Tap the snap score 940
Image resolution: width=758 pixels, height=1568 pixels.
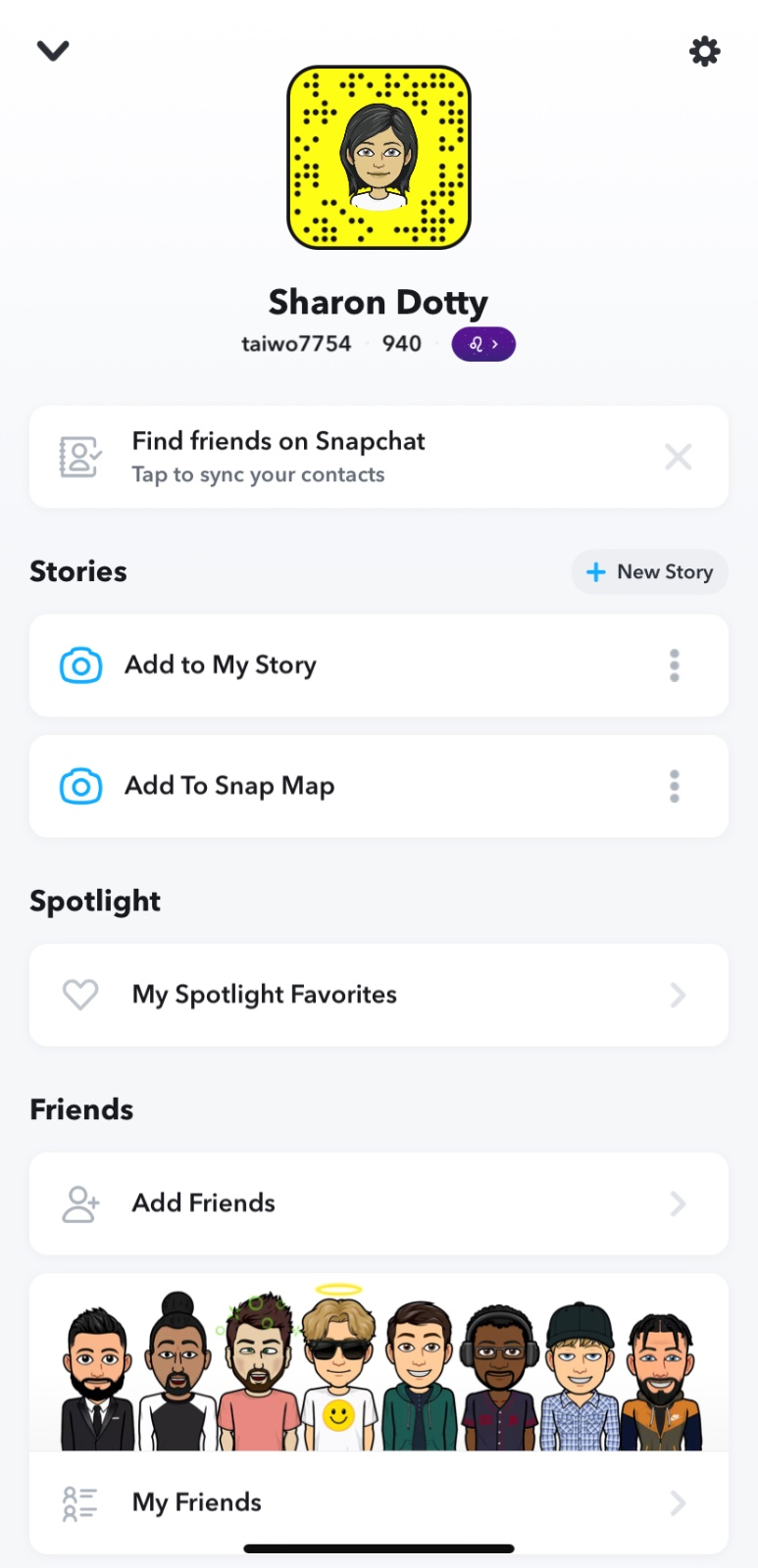(x=402, y=344)
